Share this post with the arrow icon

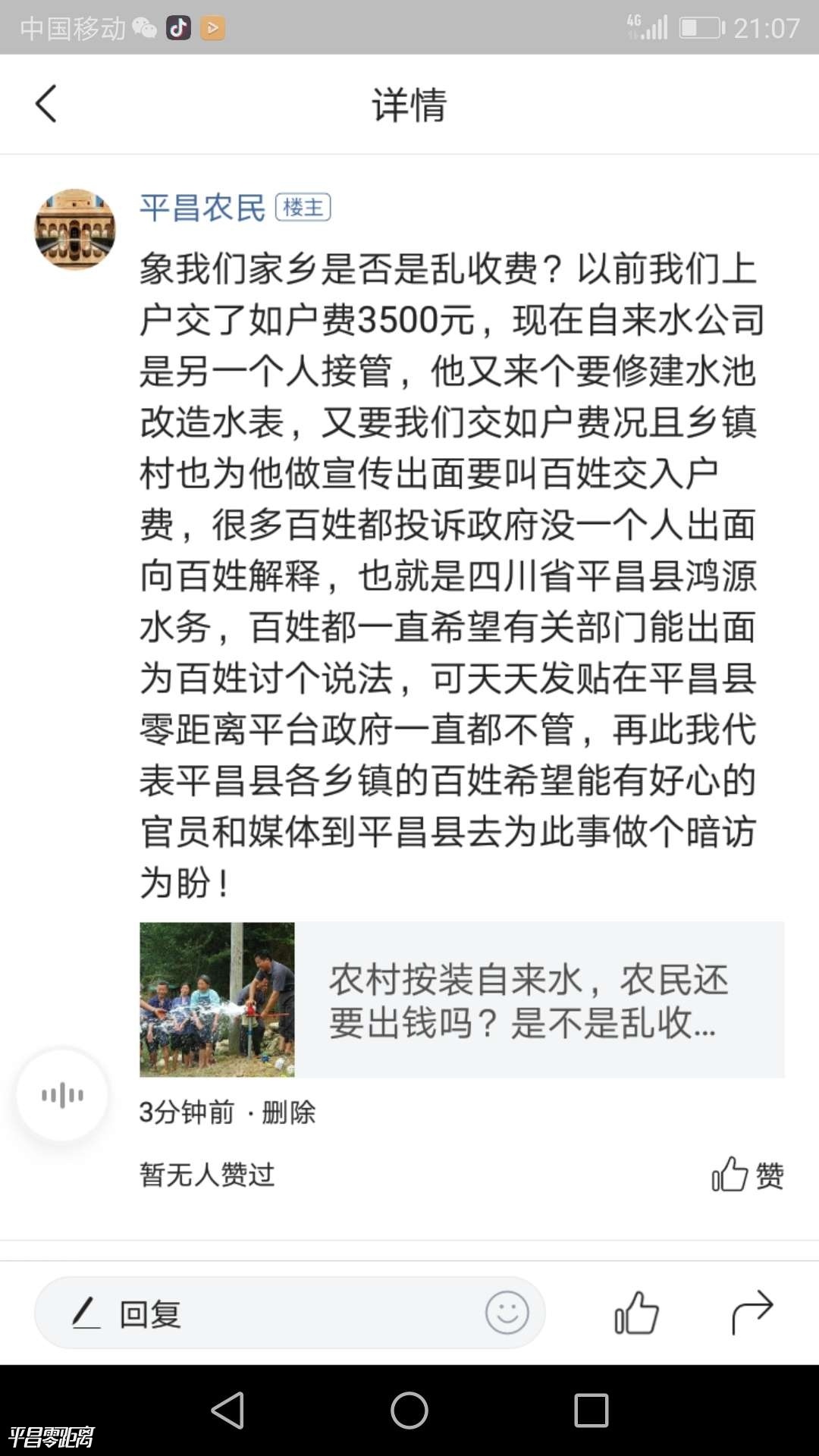point(752,1313)
